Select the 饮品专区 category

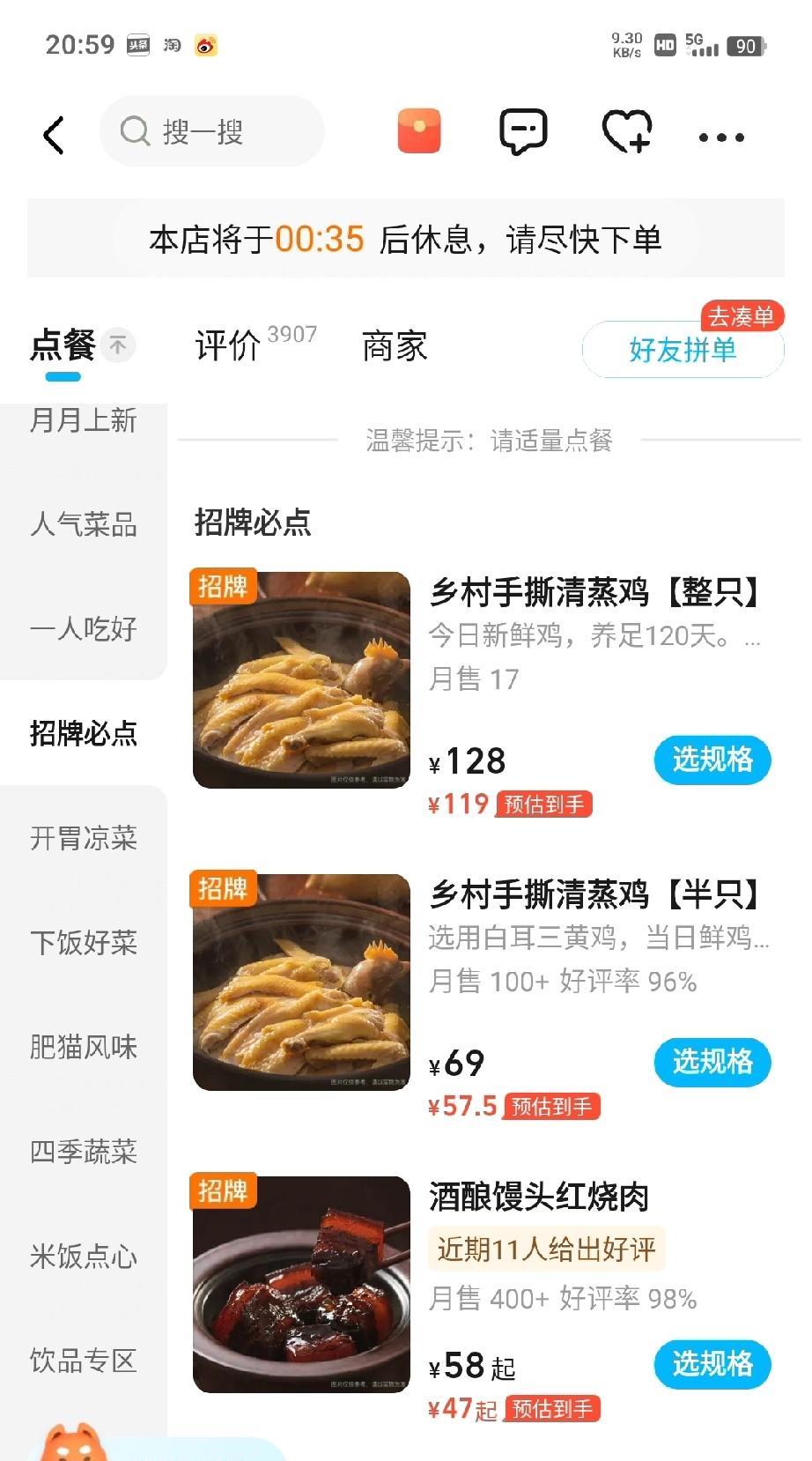coord(84,1361)
